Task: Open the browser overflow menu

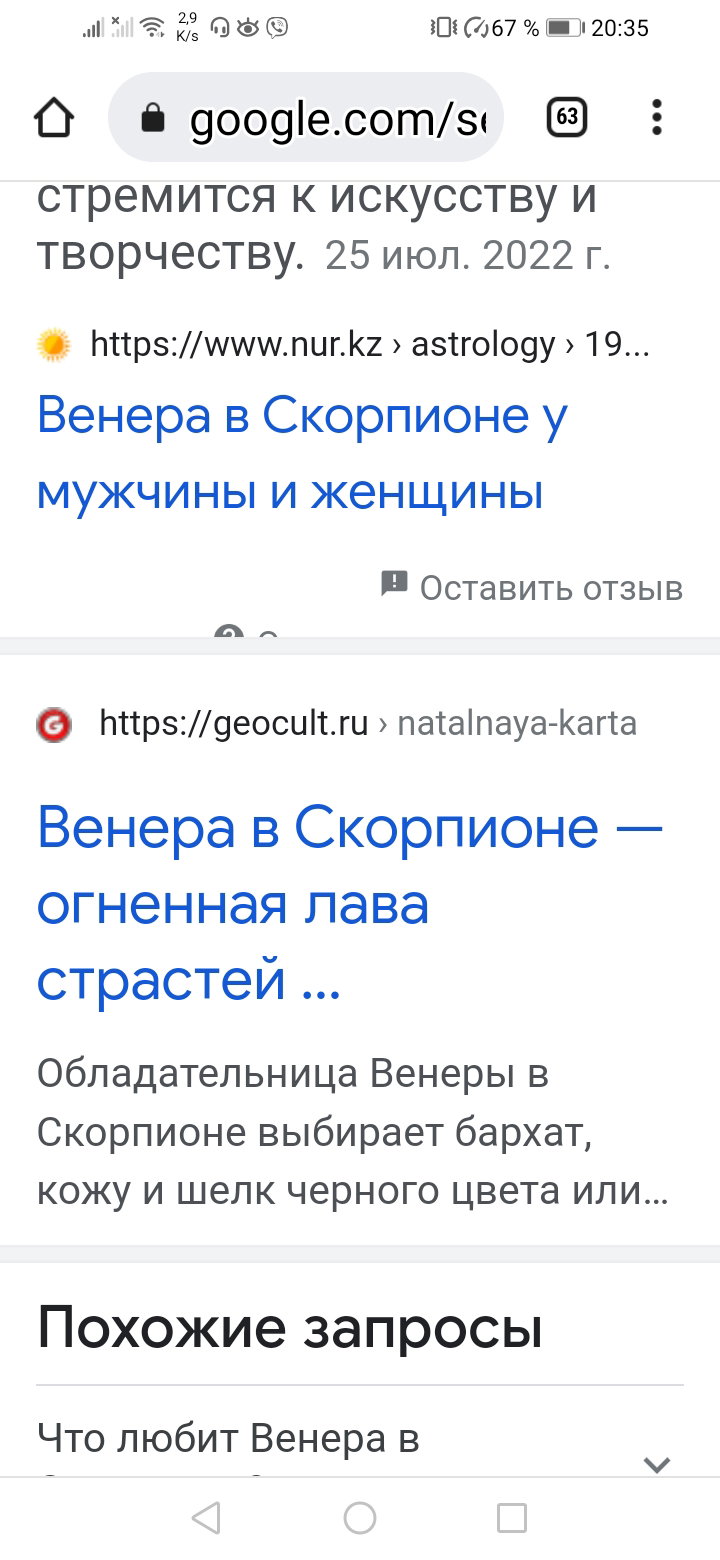Action: (x=657, y=118)
